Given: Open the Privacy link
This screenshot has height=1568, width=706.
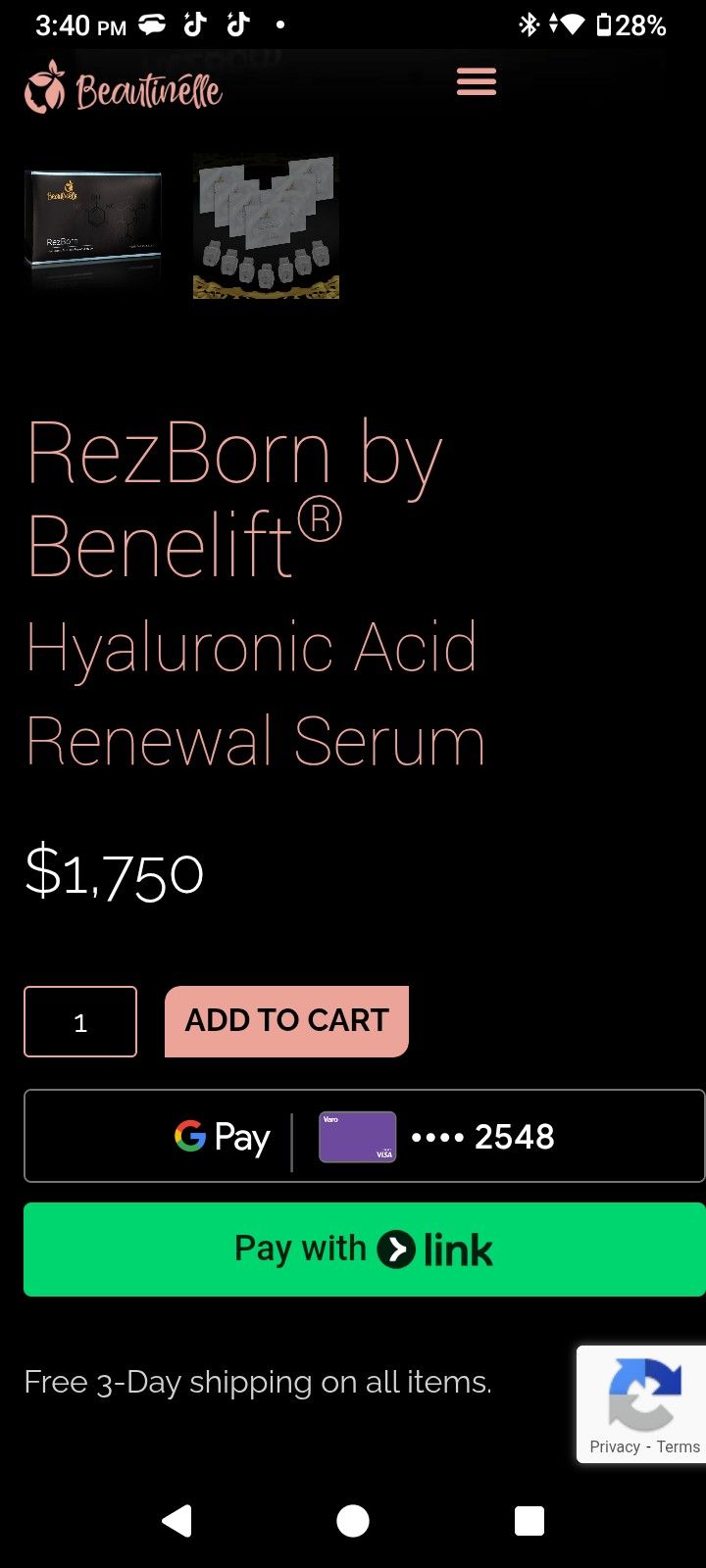Looking at the screenshot, I should click(x=614, y=1446).
